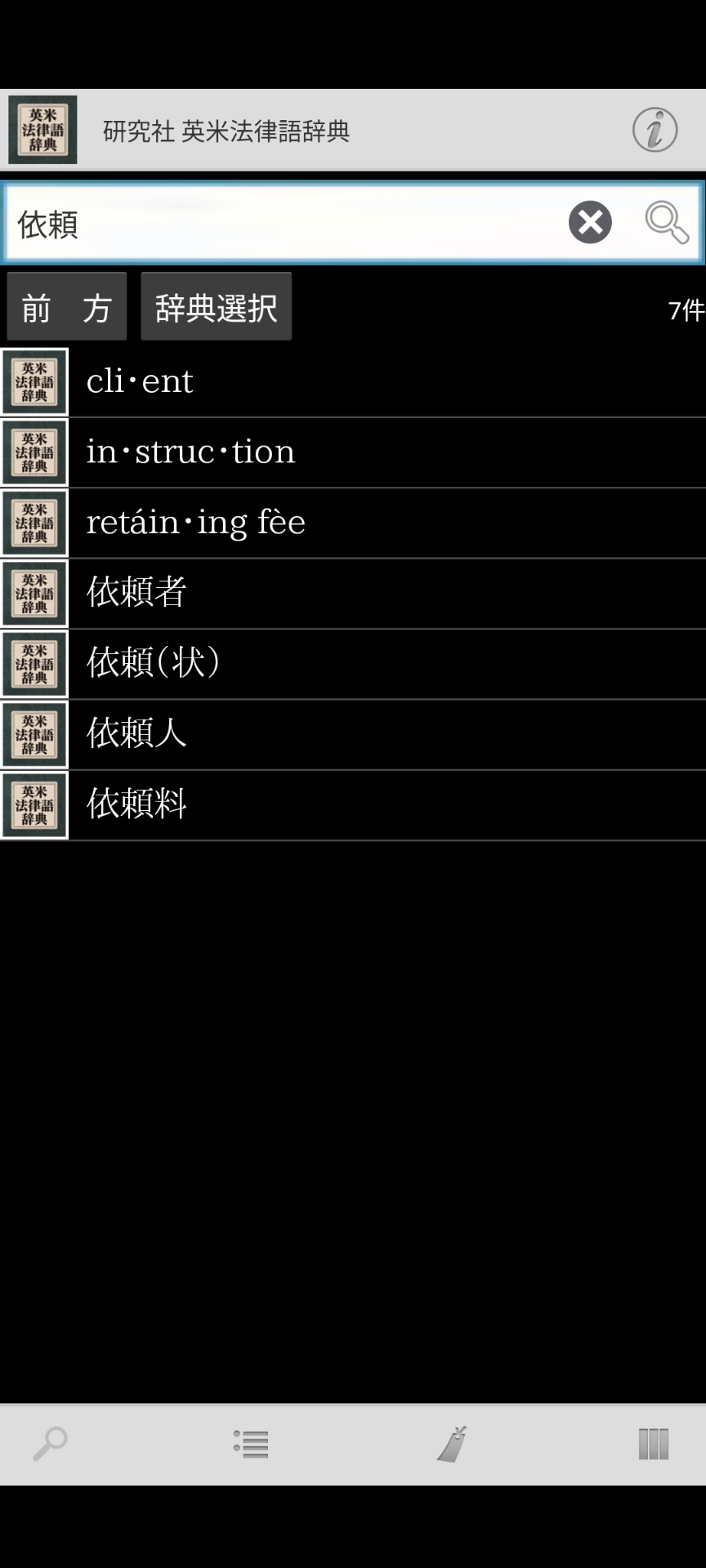Switch to the search tab in bottom bar
This screenshot has height=1568, width=706.
pyautogui.click(x=50, y=1443)
